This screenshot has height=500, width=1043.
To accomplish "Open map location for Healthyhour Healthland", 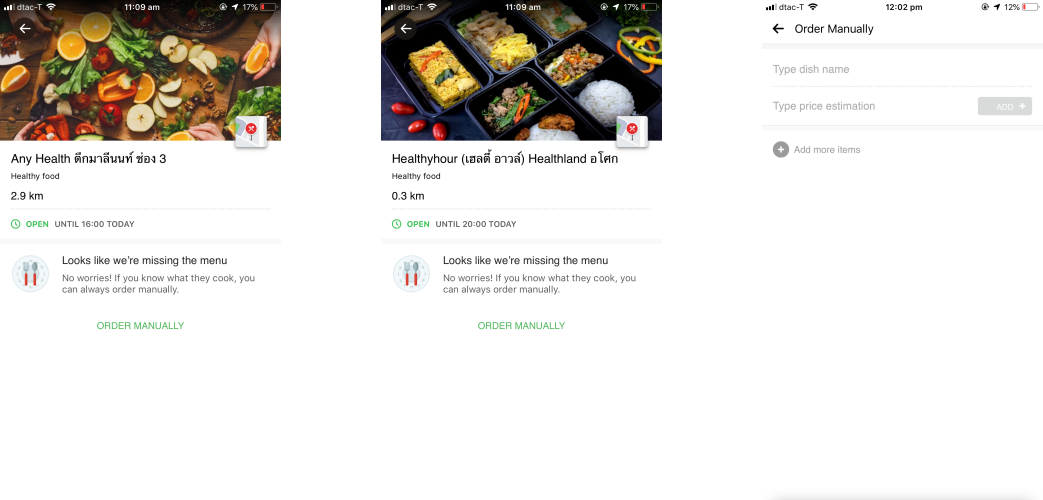I will click(x=632, y=131).
